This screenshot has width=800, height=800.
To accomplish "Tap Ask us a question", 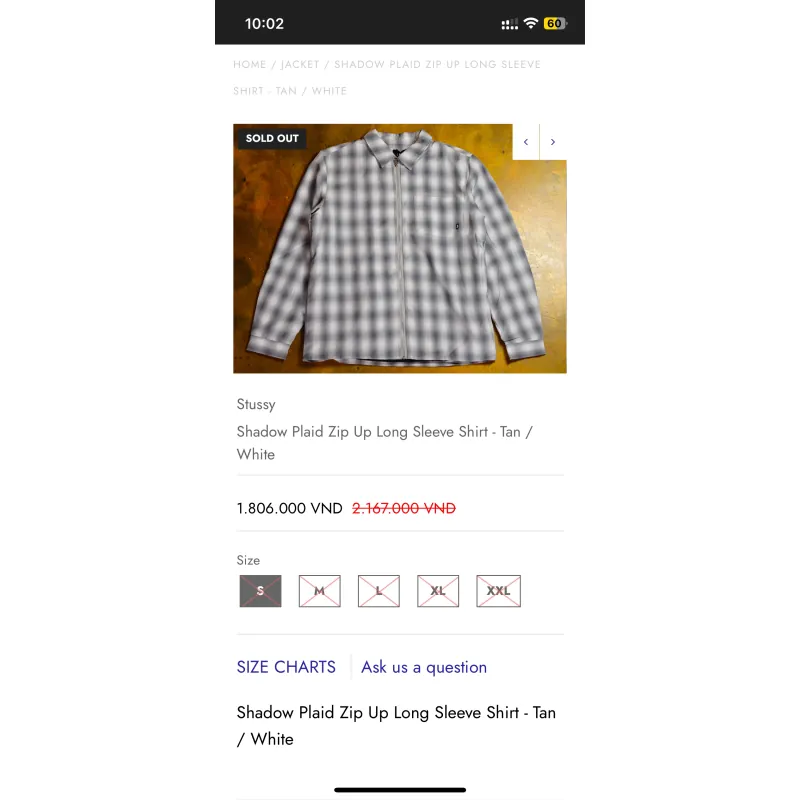I will pyautogui.click(x=424, y=667).
